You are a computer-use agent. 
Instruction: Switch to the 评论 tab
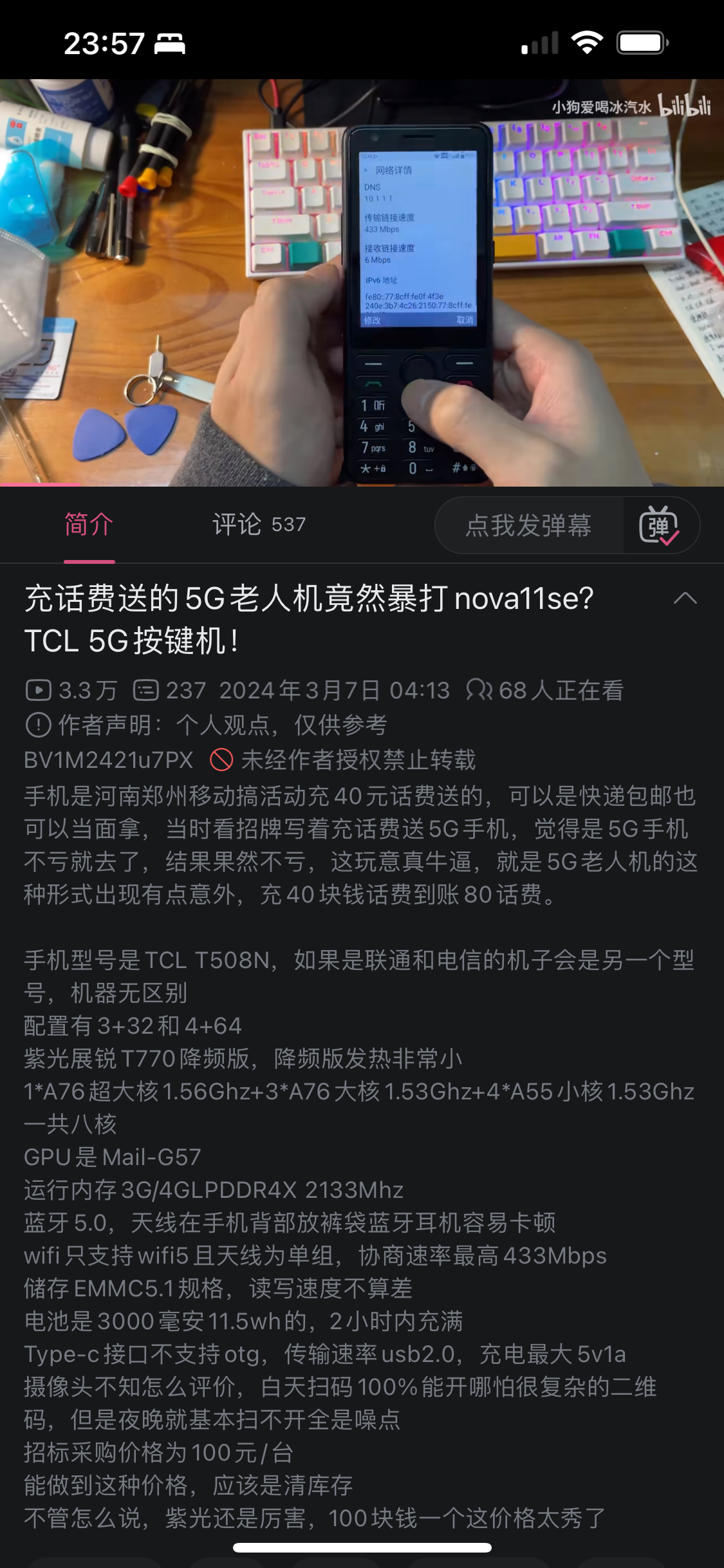(259, 525)
